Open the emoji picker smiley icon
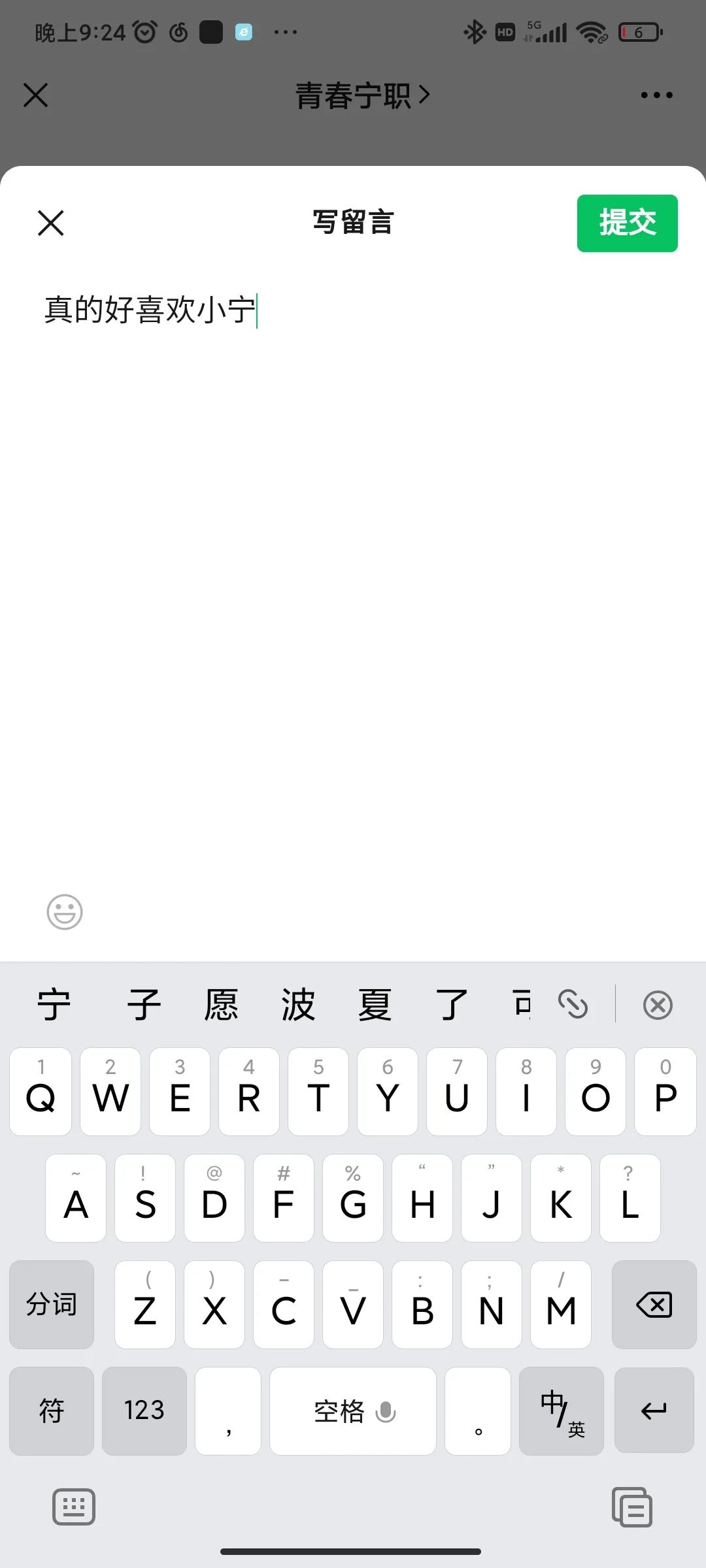This screenshot has width=706, height=1568. [x=65, y=912]
